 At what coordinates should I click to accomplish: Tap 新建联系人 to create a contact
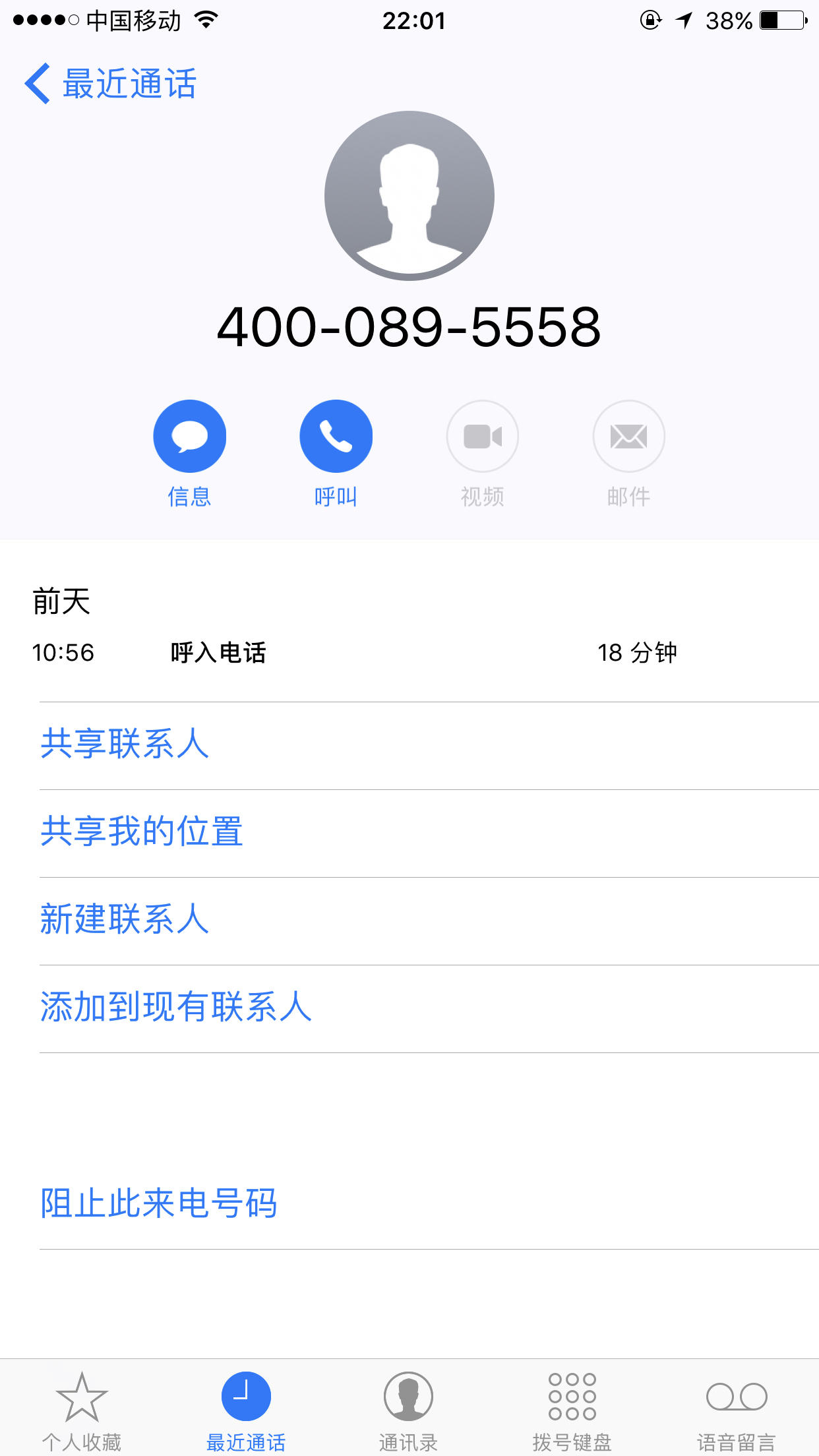point(125,920)
